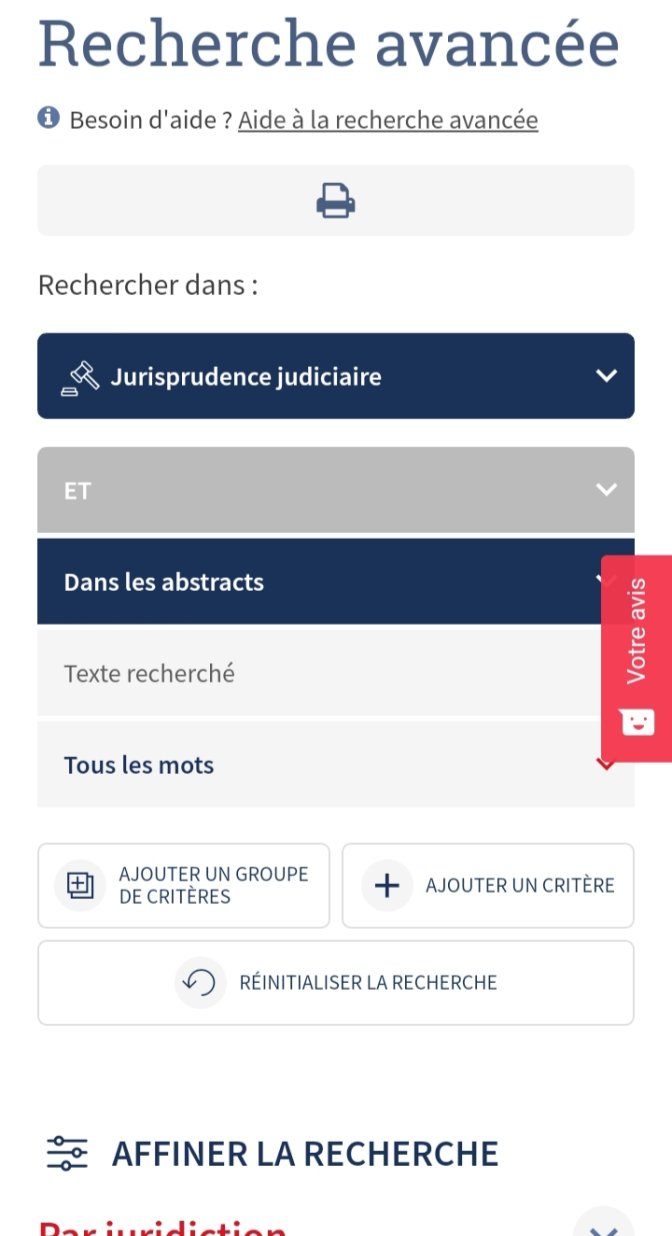Viewport: 672px width, 1236px height.
Task: Expand the Tous les mots dropdown
Action: point(336,765)
